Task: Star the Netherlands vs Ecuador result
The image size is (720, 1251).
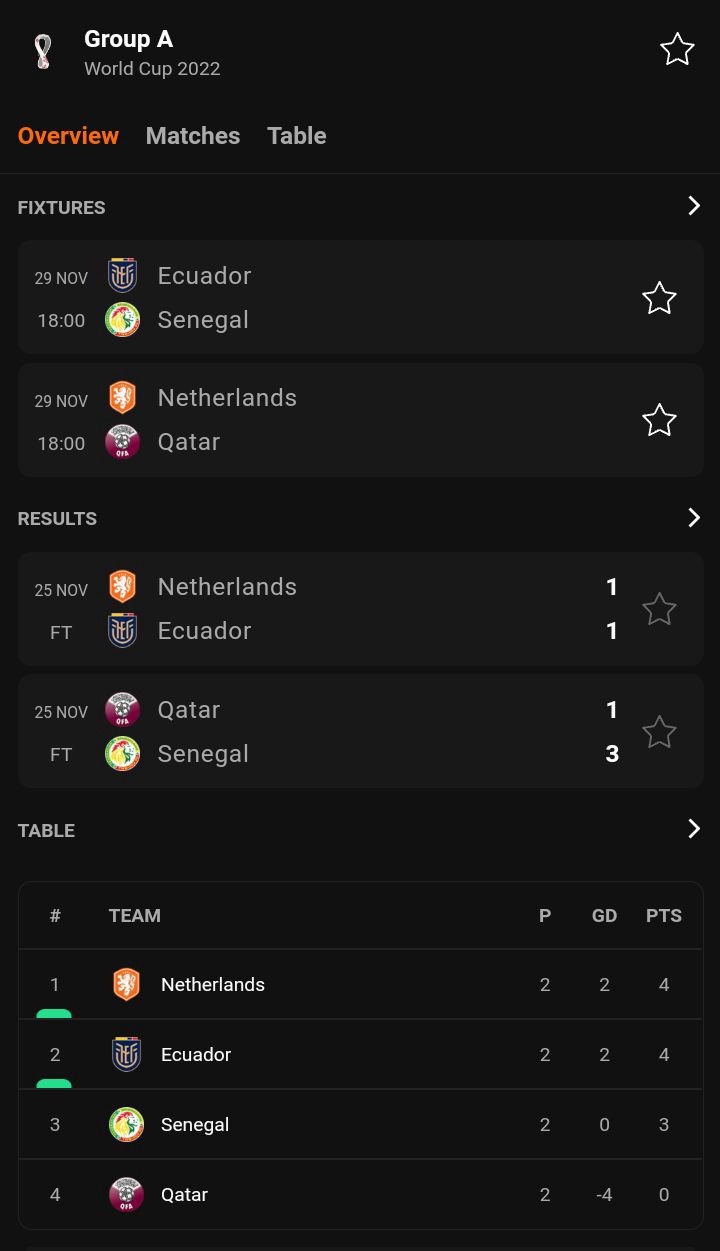Action: click(x=659, y=609)
